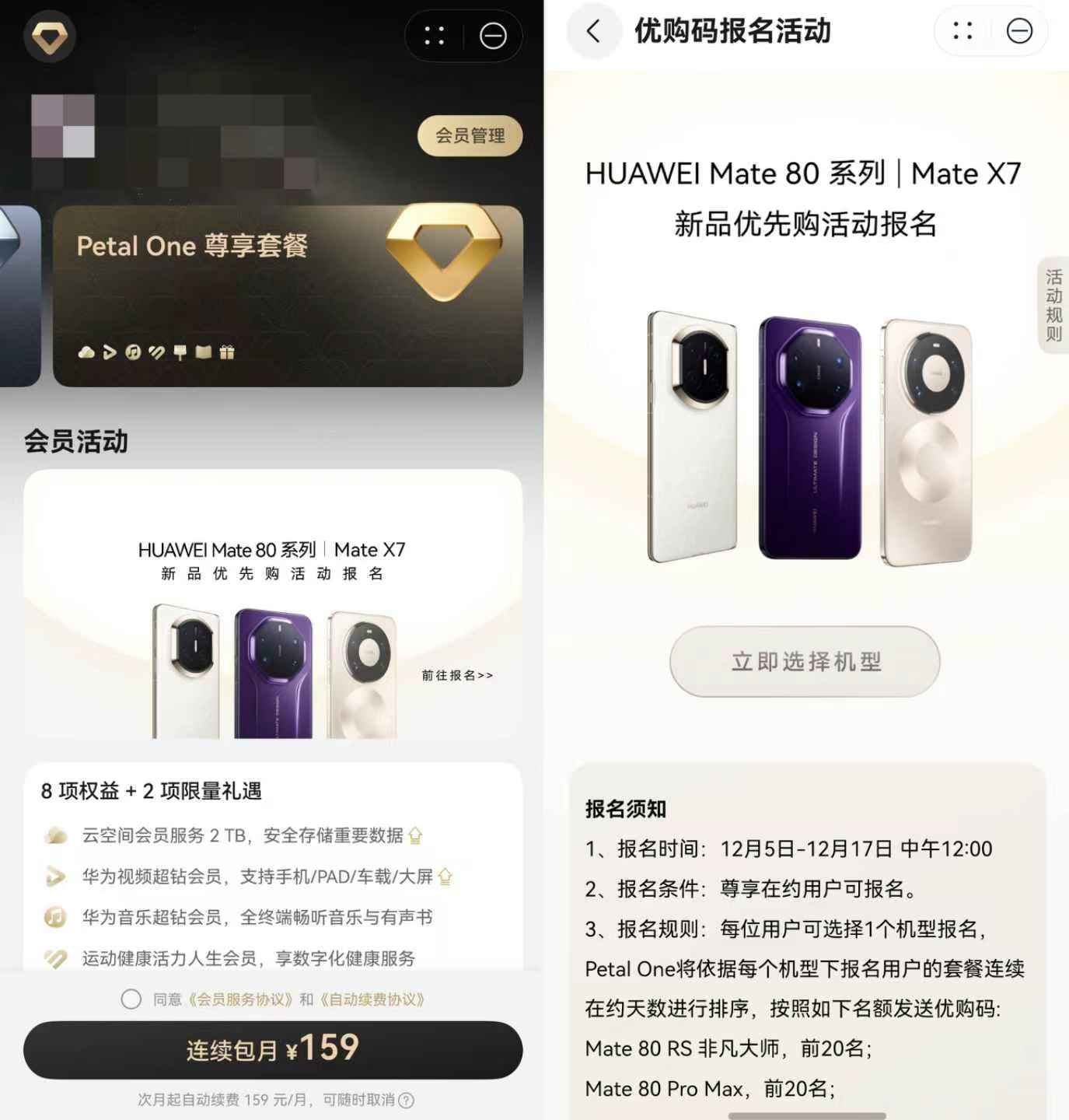The height and width of the screenshot is (1120, 1069).
Task: Close the membership page mini program
Action: [493, 36]
